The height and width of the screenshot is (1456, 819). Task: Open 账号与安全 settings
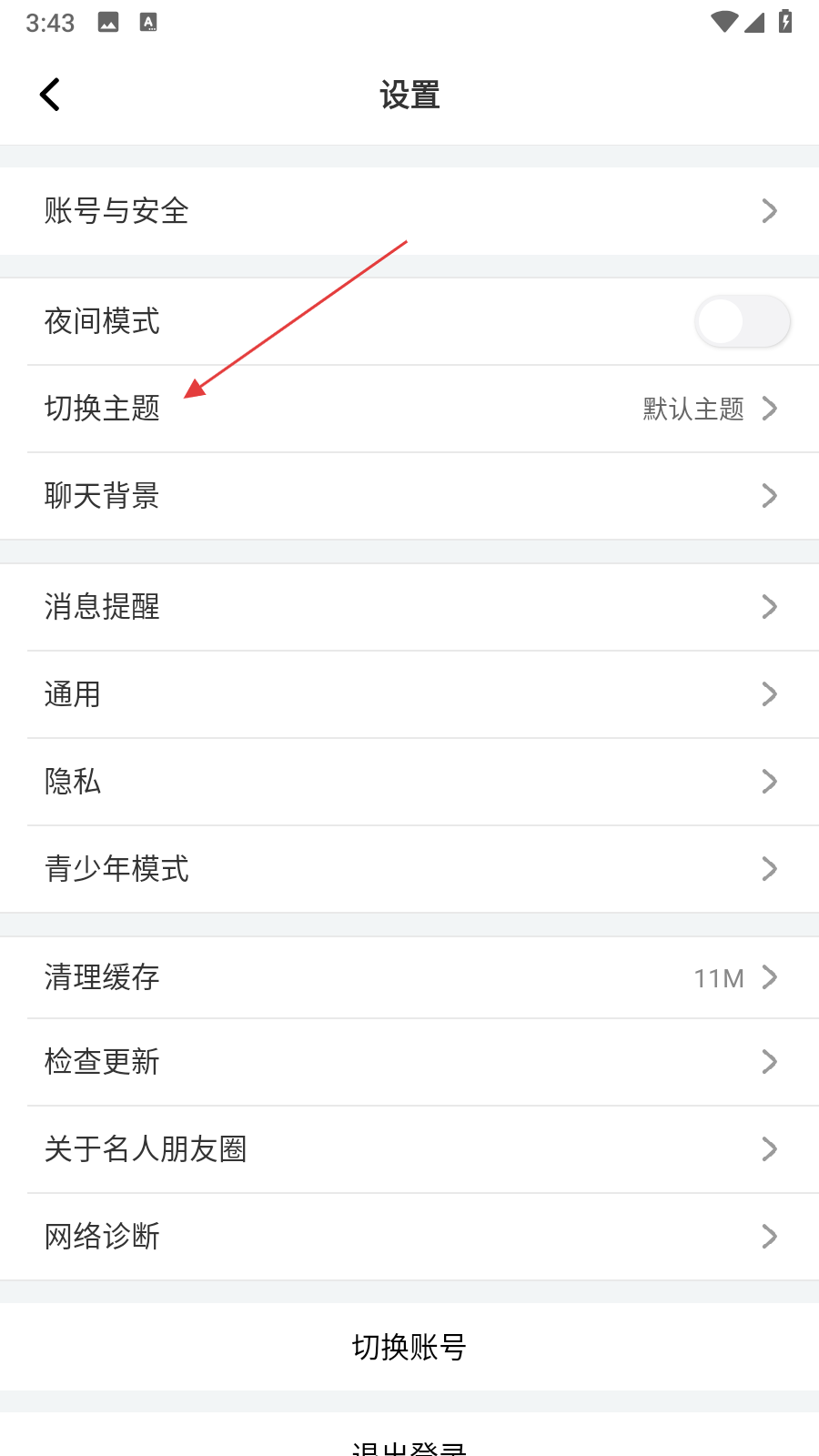(x=409, y=211)
